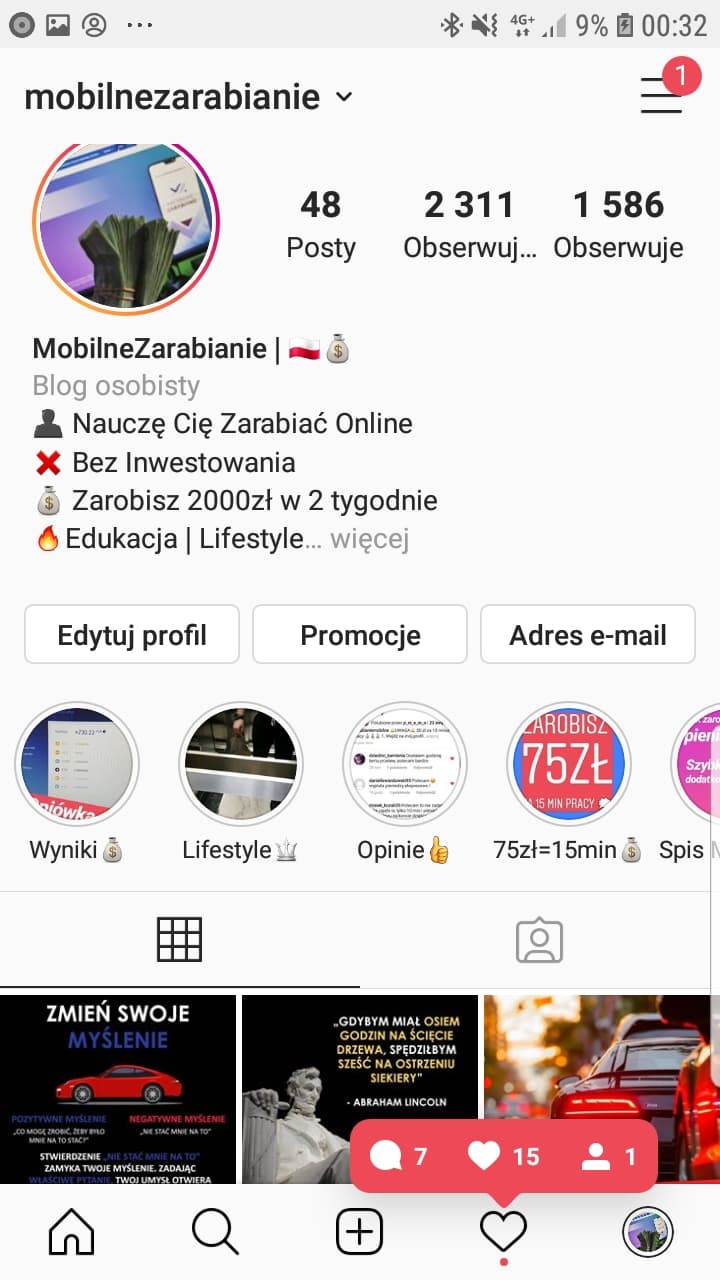
Task: View the Lifestyle highlight
Action: (240, 764)
